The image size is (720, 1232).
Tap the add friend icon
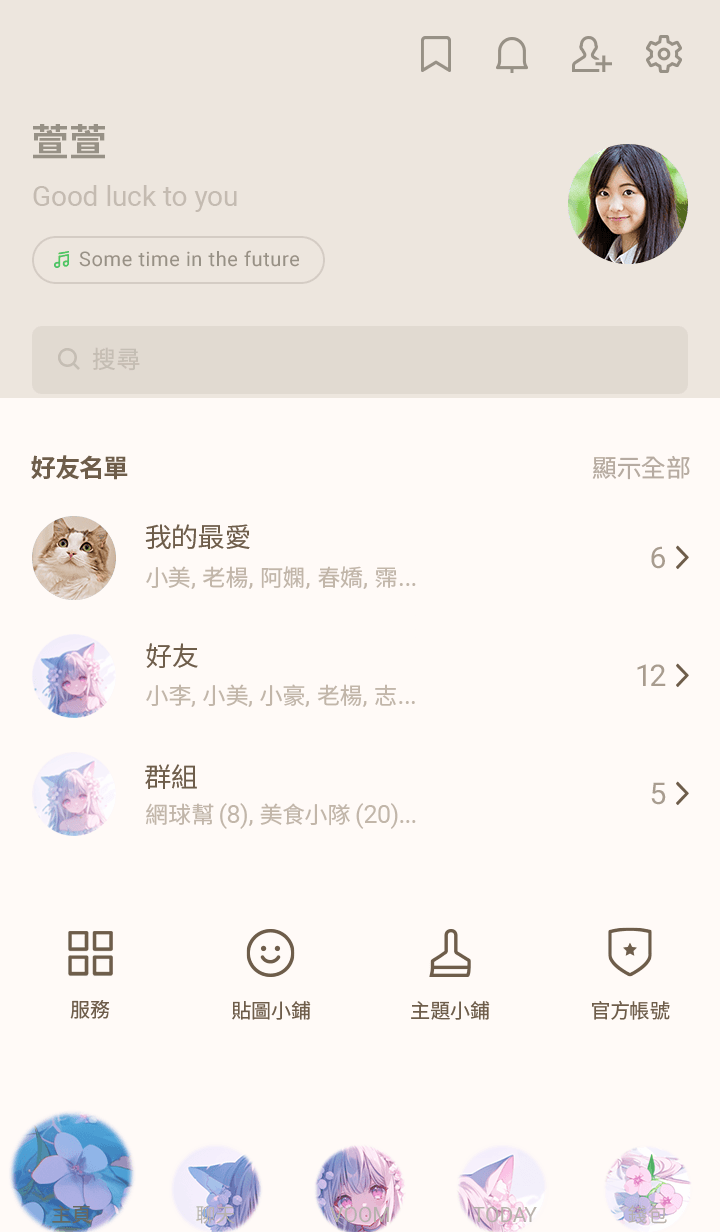[x=590, y=55]
